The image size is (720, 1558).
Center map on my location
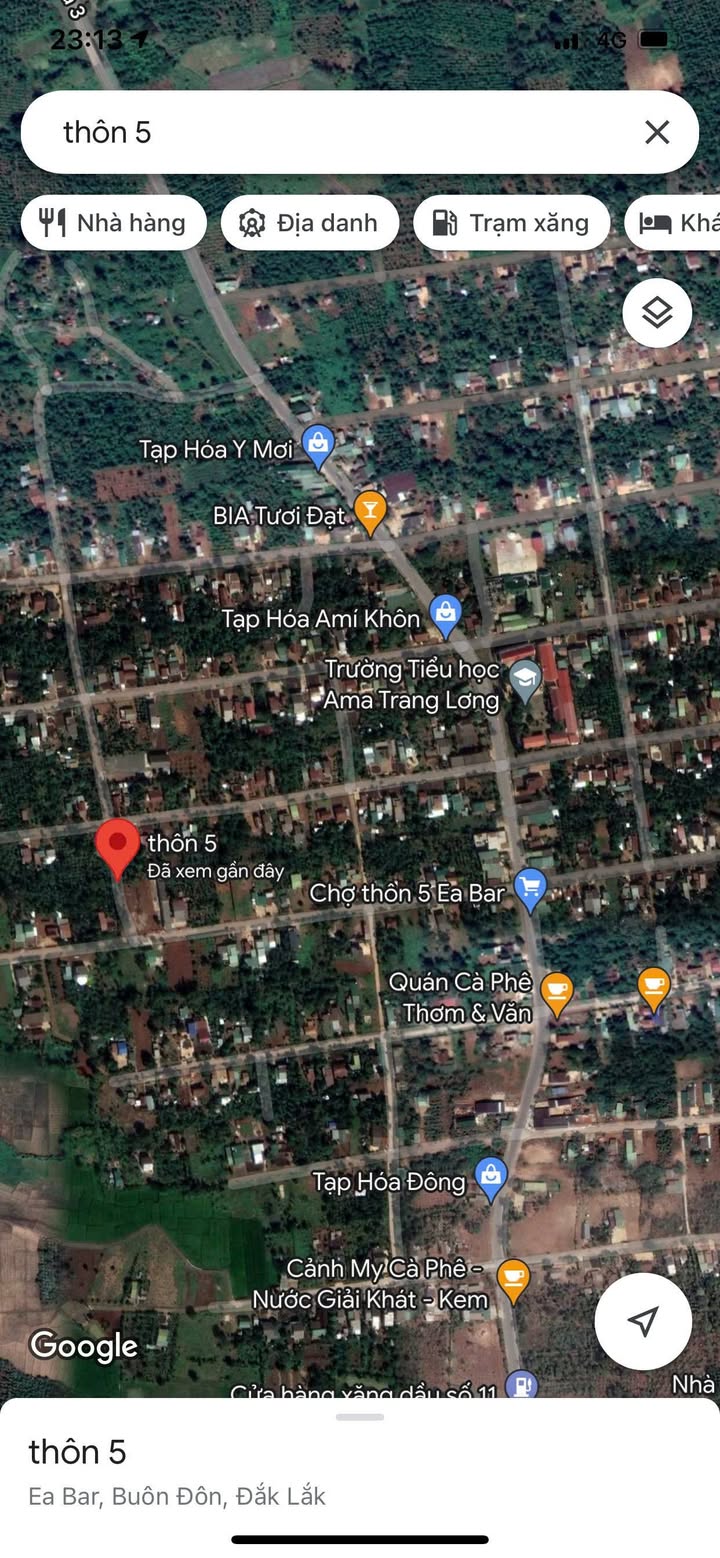pos(643,1320)
